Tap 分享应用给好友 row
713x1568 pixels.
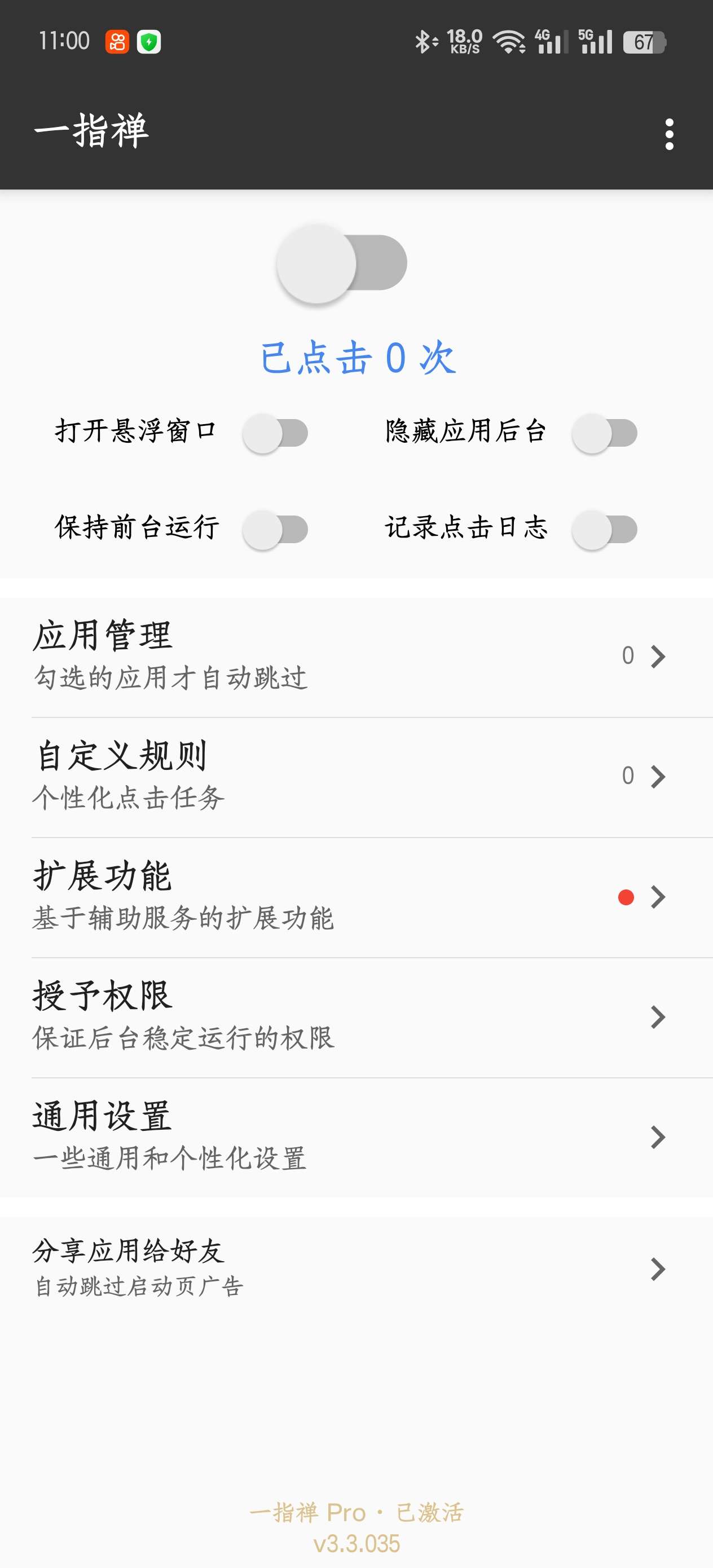click(356, 1269)
